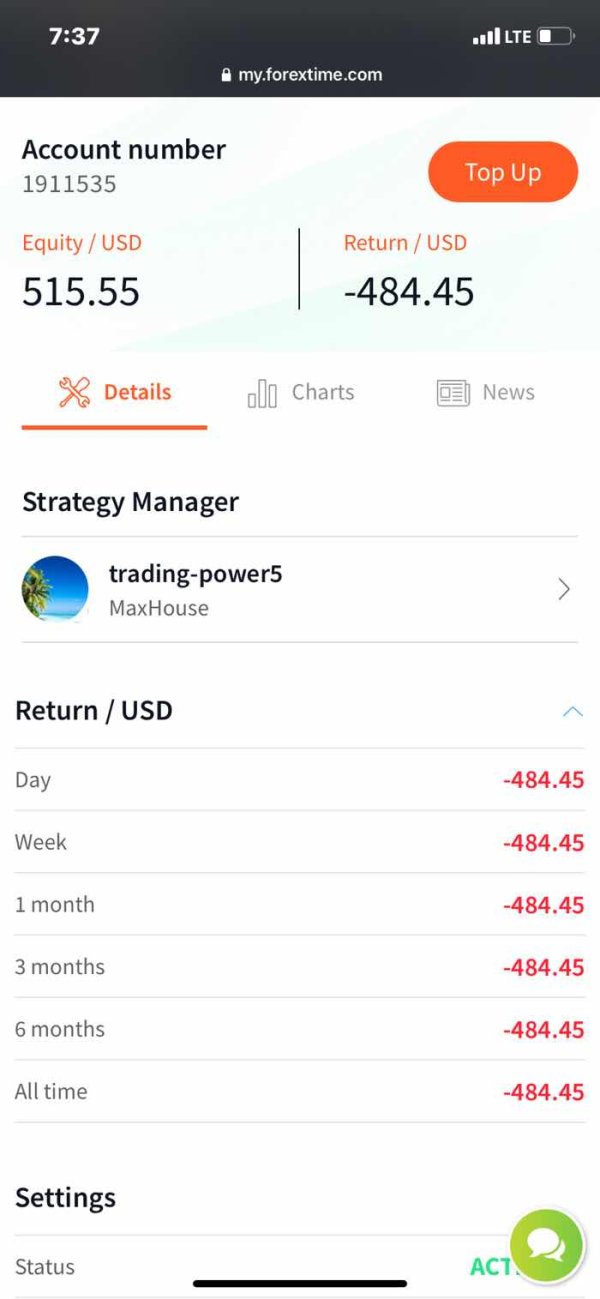600x1299 pixels.
Task: Switch to the News tab
Action: [486, 393]
